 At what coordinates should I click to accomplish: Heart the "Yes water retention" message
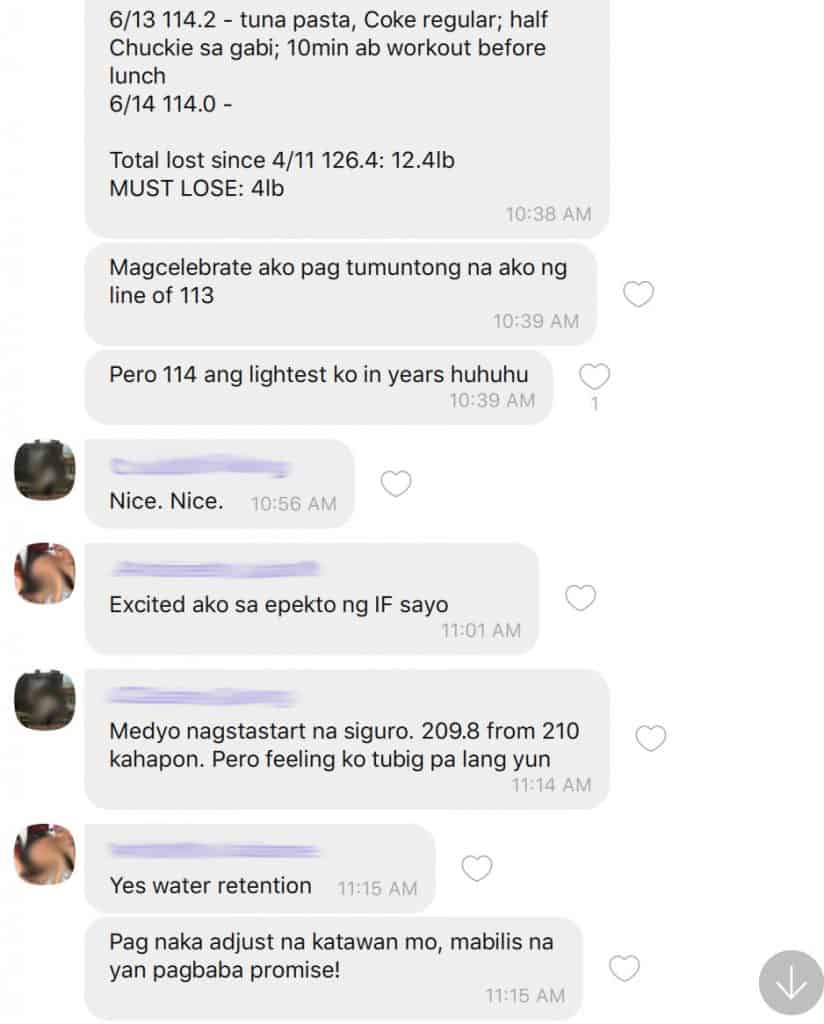(x=477, y=869)
